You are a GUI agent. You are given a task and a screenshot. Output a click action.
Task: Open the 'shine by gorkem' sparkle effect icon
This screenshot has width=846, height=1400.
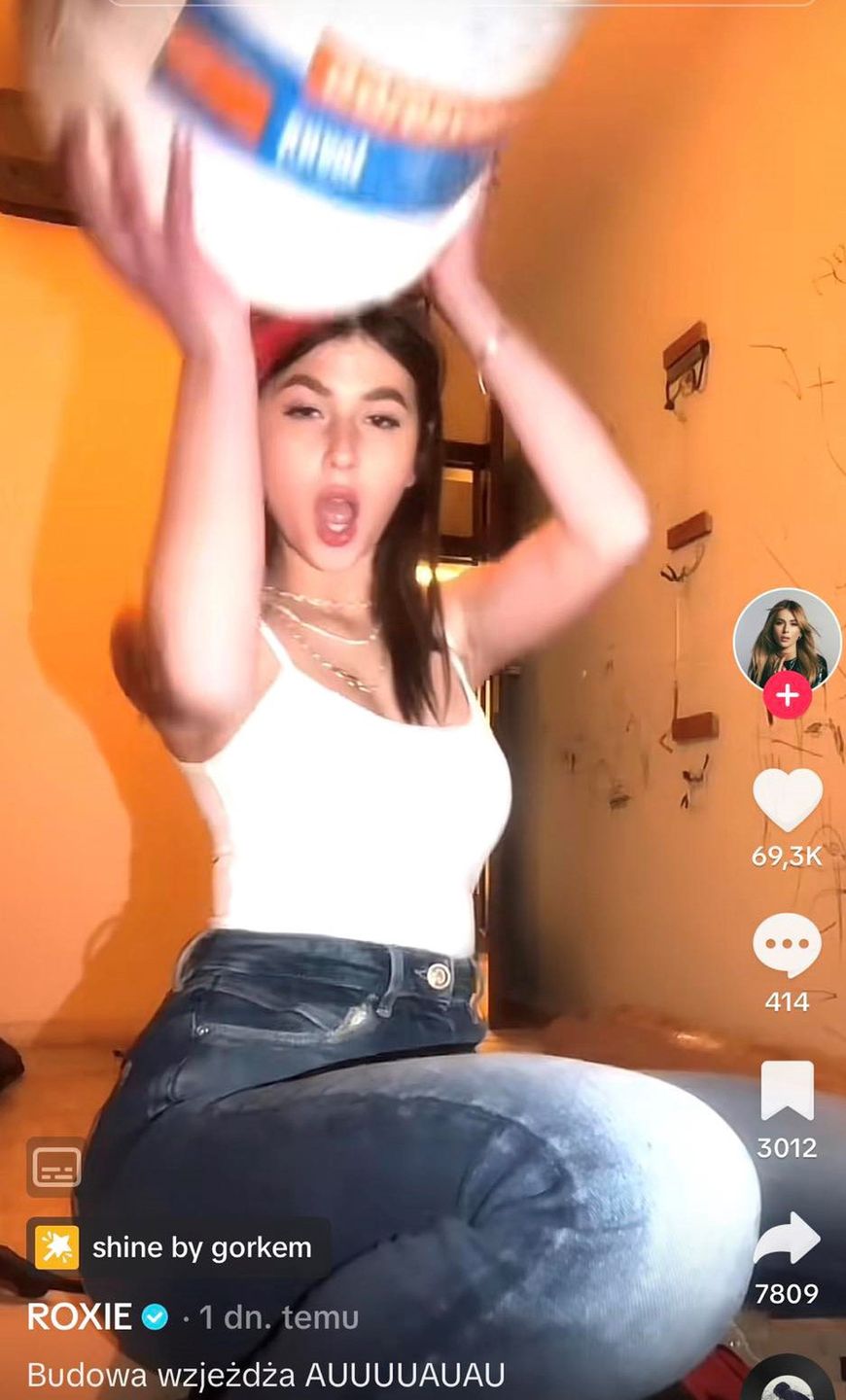coord(56,1247)
